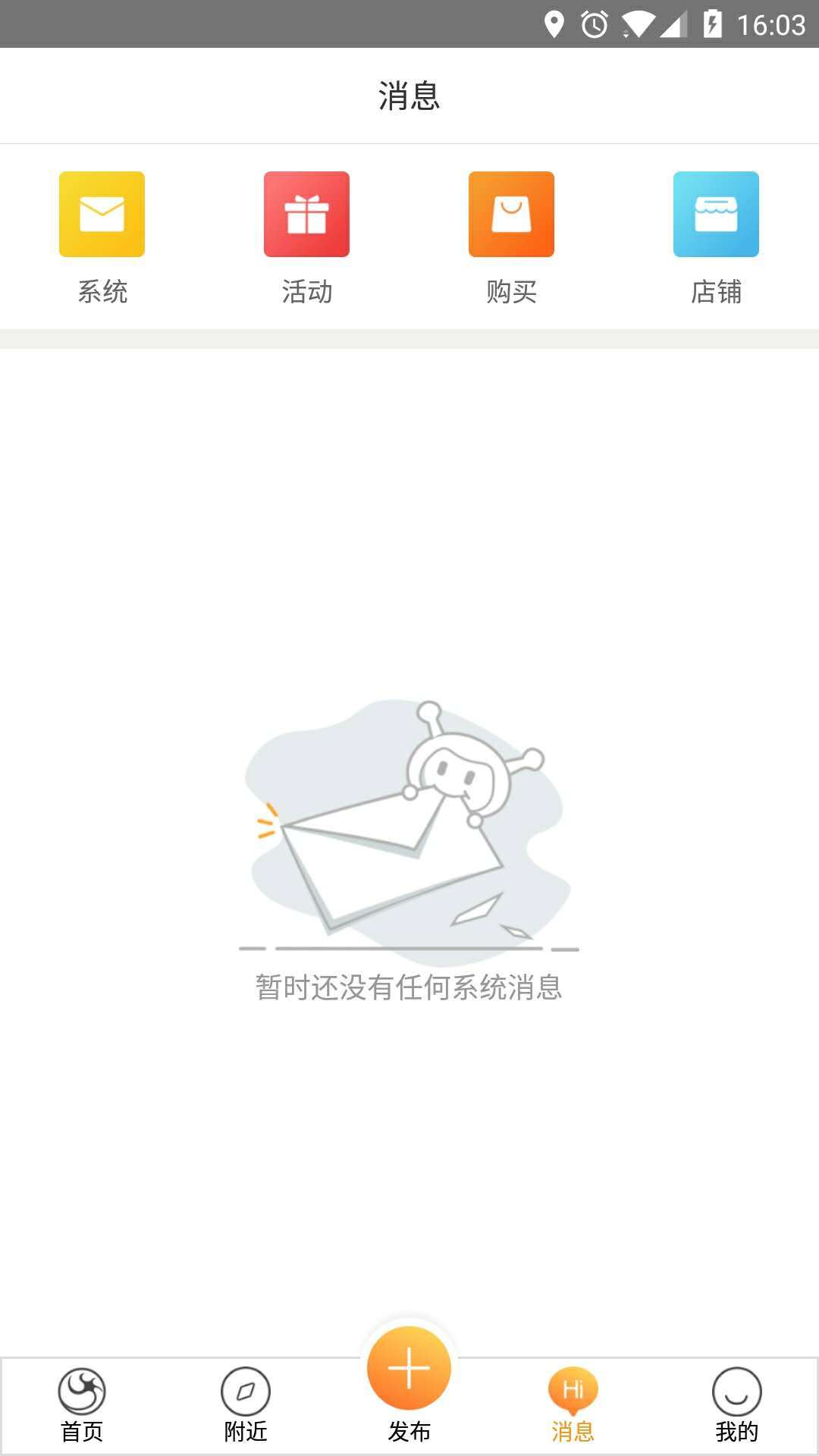Open the 我的 (Mine) profile tab
Screen dimensions: 819x1456
(737, 1404)
